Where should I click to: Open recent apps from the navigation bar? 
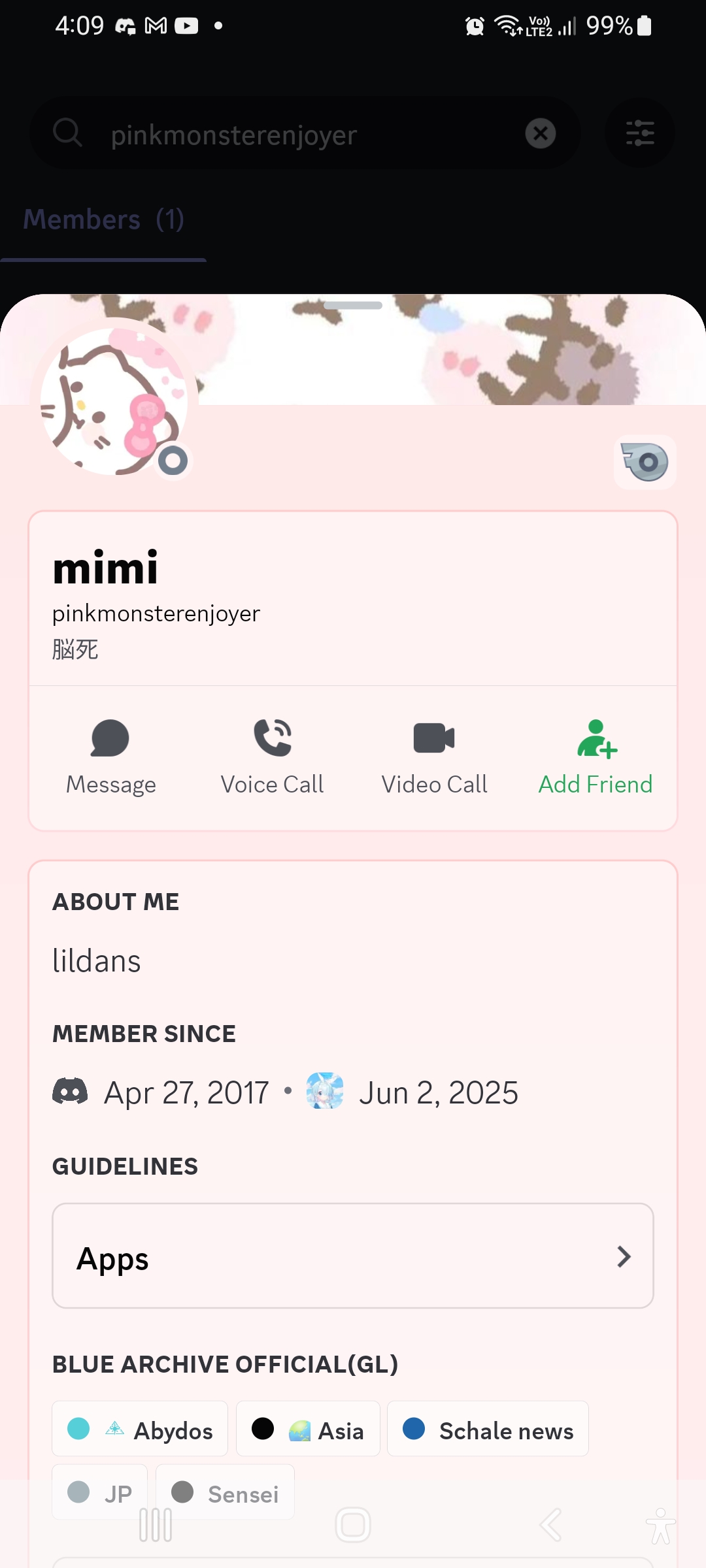(156, 1525)
